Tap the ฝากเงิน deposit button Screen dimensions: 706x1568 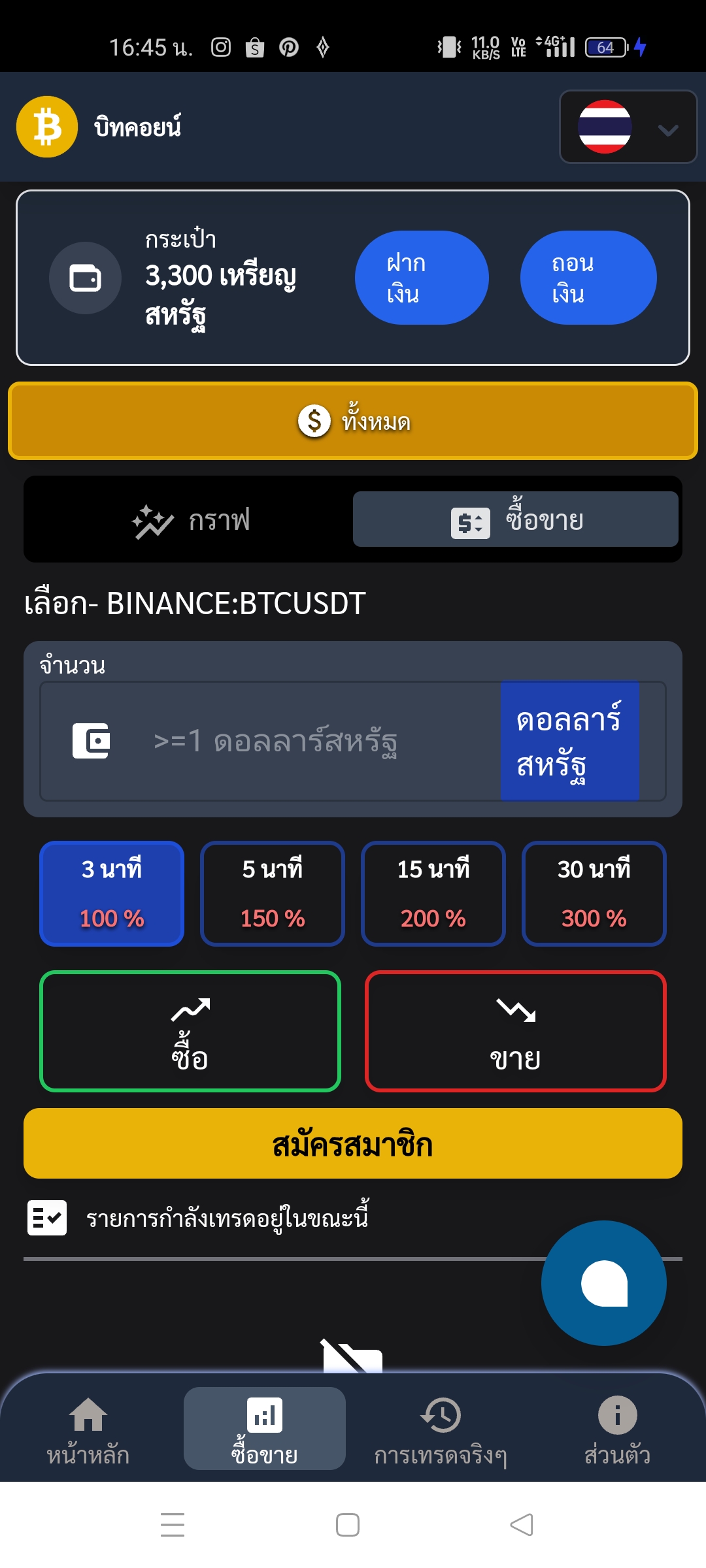coord(422,278)
